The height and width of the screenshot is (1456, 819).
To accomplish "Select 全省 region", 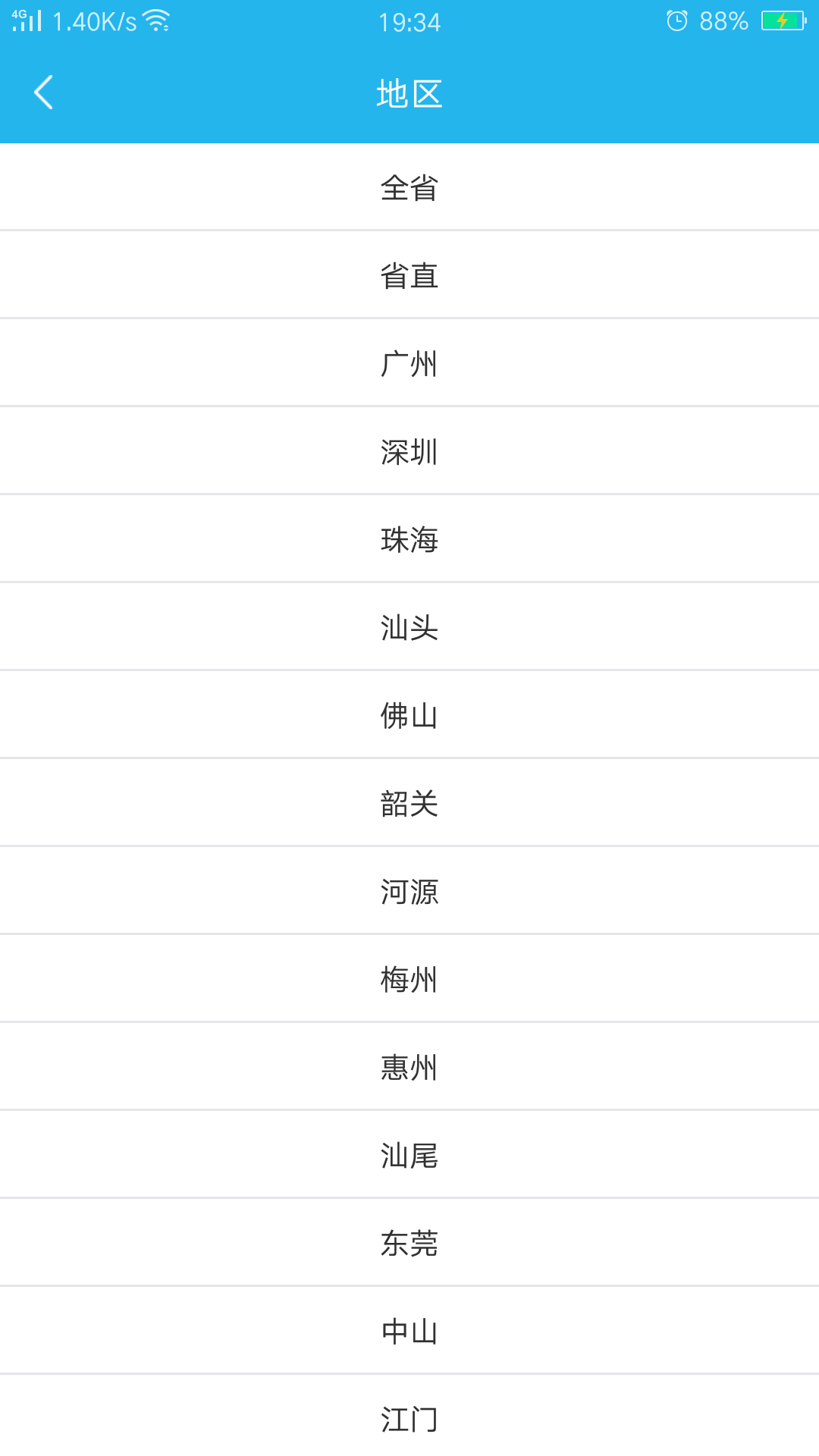I will [x=409, y=187].
